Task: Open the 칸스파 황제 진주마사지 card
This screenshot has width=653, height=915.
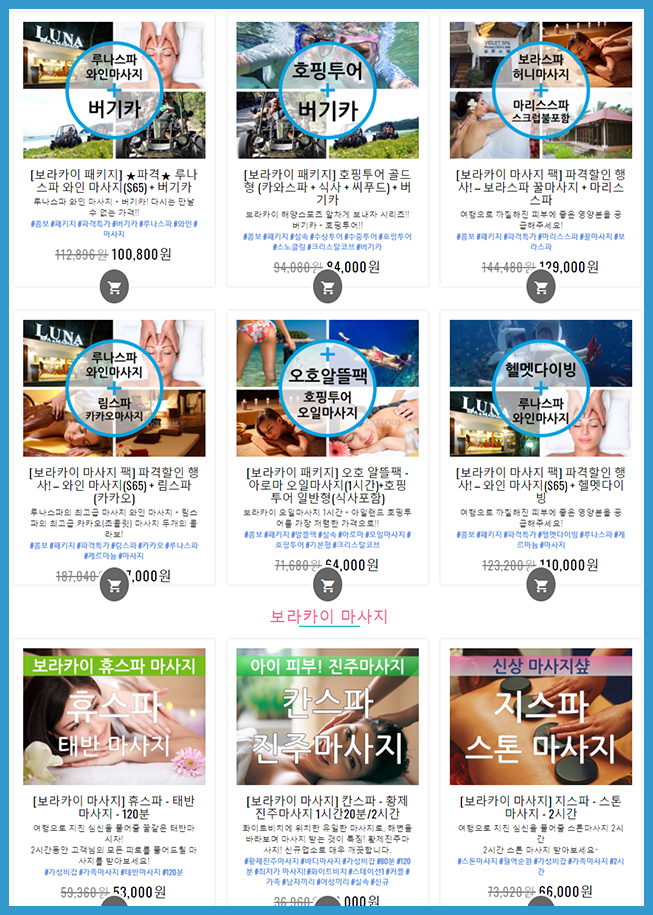Action: coord(327,716)
